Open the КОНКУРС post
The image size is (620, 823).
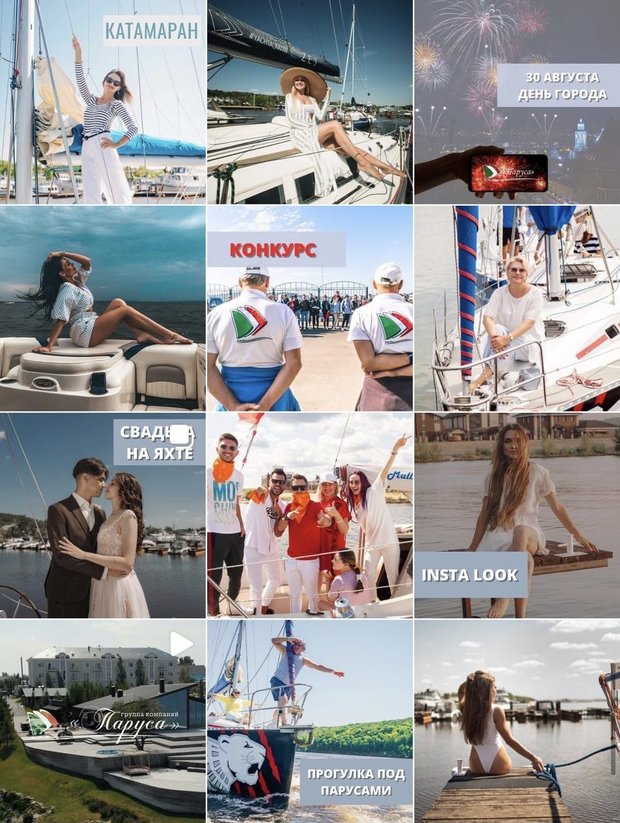point(309,308)
